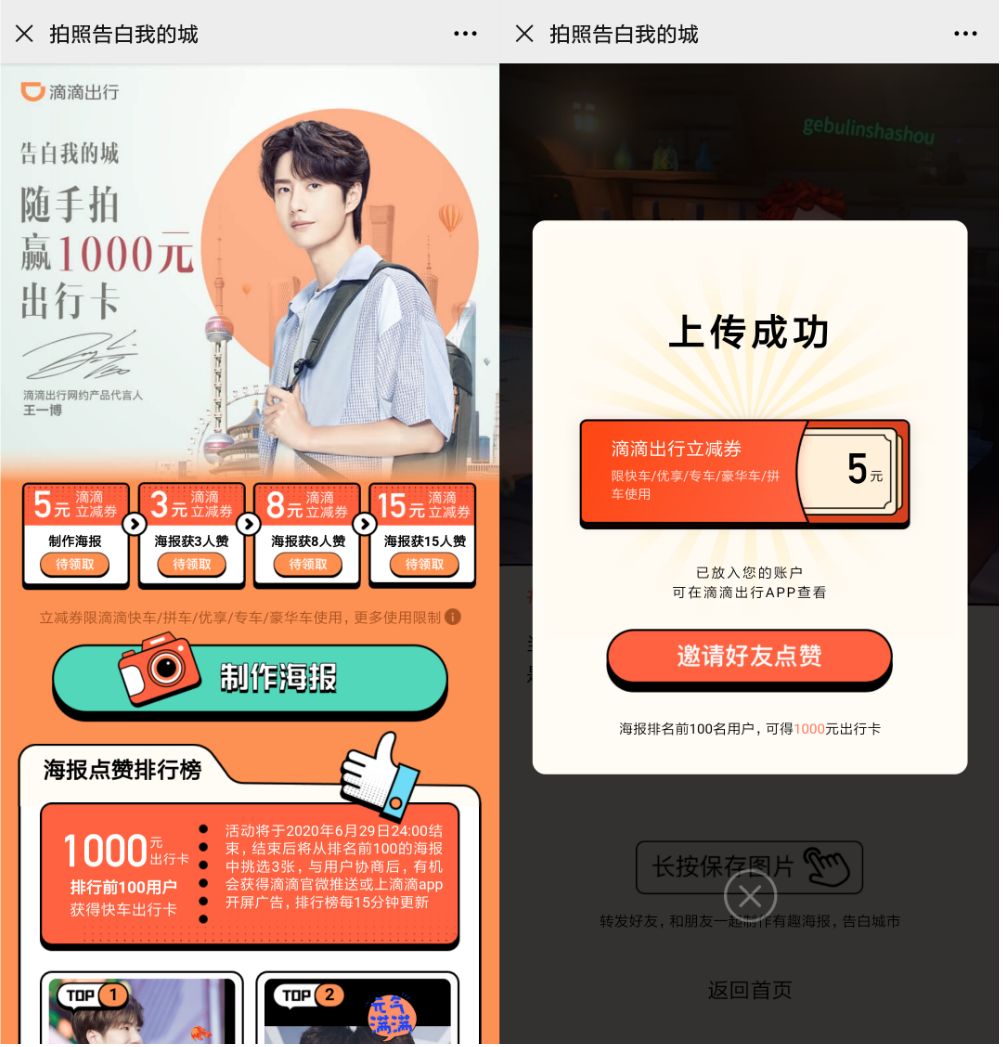Tap 待领取 under 制作海报 5元 coupon
1003x1047 pixels.
tap(75, 564)
